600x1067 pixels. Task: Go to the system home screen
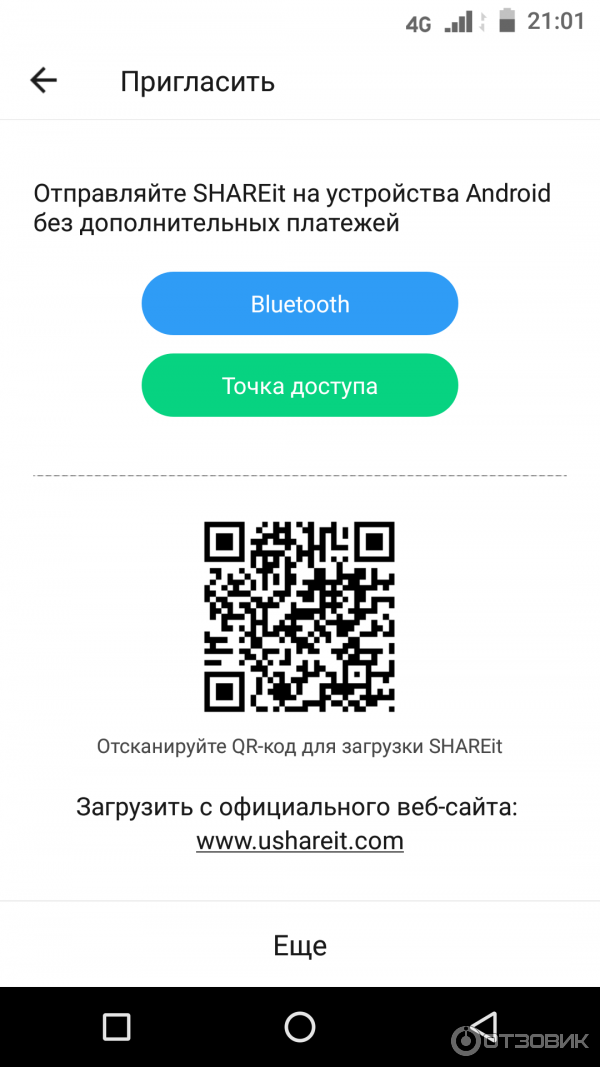[x=300, y=1027]
